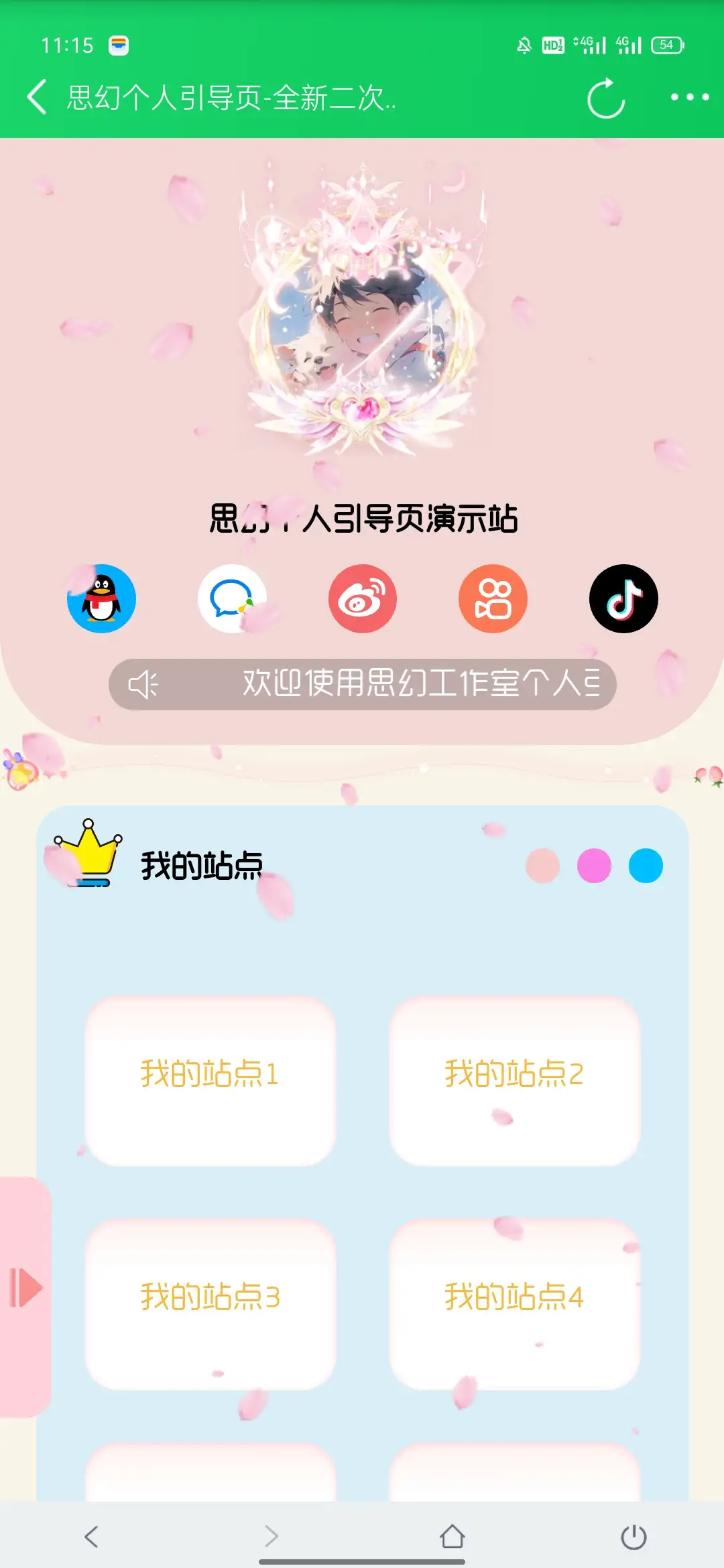This screenshot has width=724, height=1568.
Task: Tap the speaker icon in the announcement bar
Action: point(143,684)
